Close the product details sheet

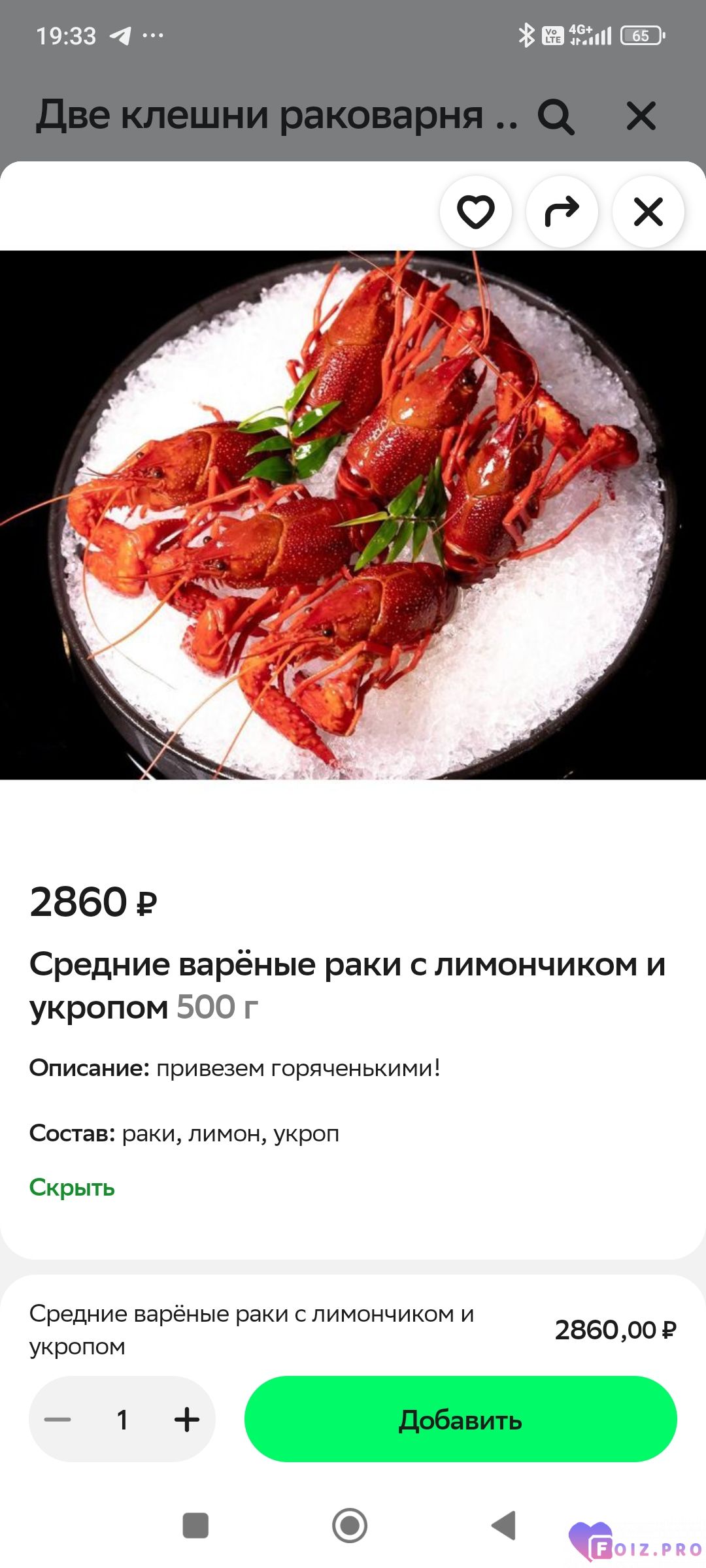point(648,212)
